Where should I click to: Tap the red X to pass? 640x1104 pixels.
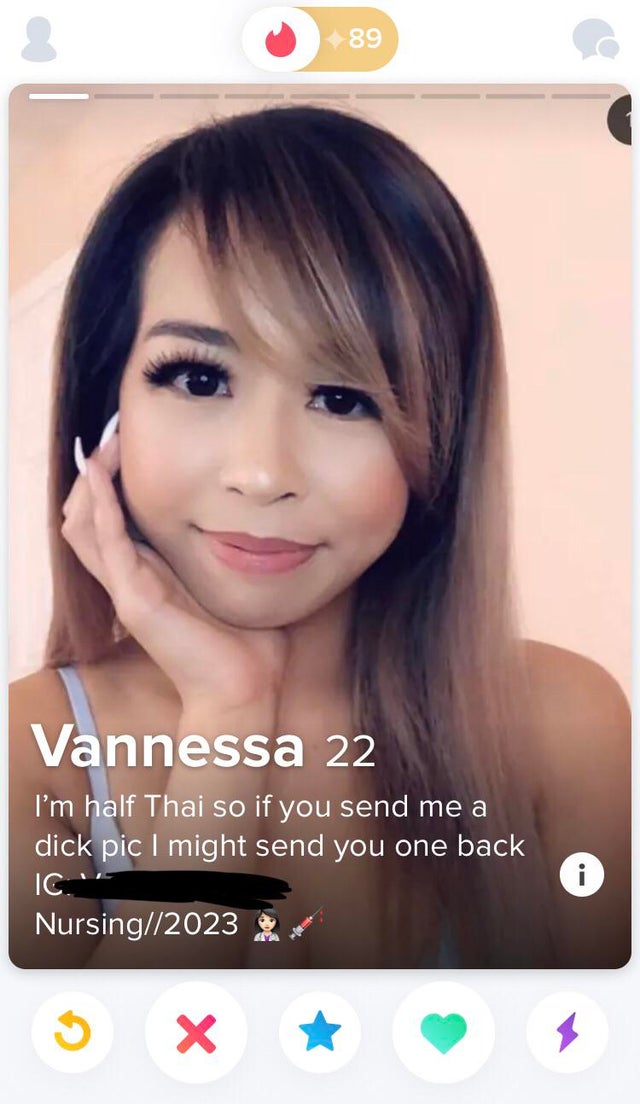(195, 1033)
